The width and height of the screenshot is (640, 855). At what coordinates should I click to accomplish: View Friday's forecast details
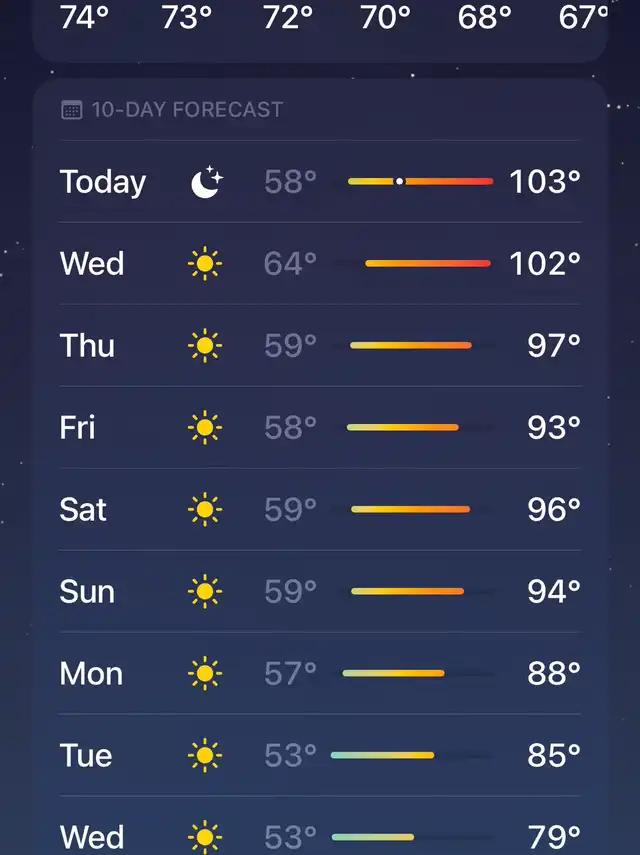tap(320, 428)
